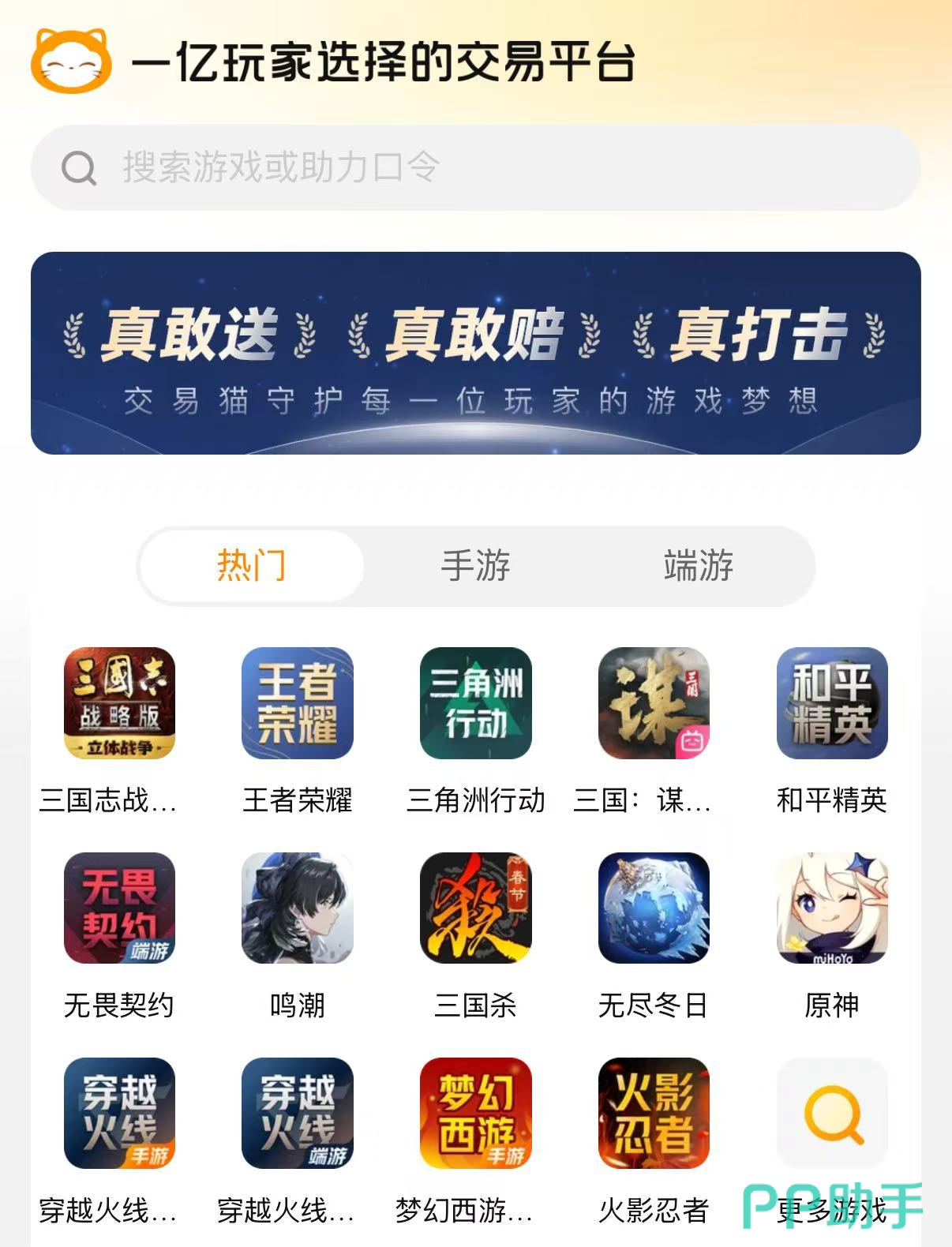Image resolution: width=952 pixels, height=1247 pixels.
Task: Tap the 鸣潮 game tile
Action: (x=298, y=908)
